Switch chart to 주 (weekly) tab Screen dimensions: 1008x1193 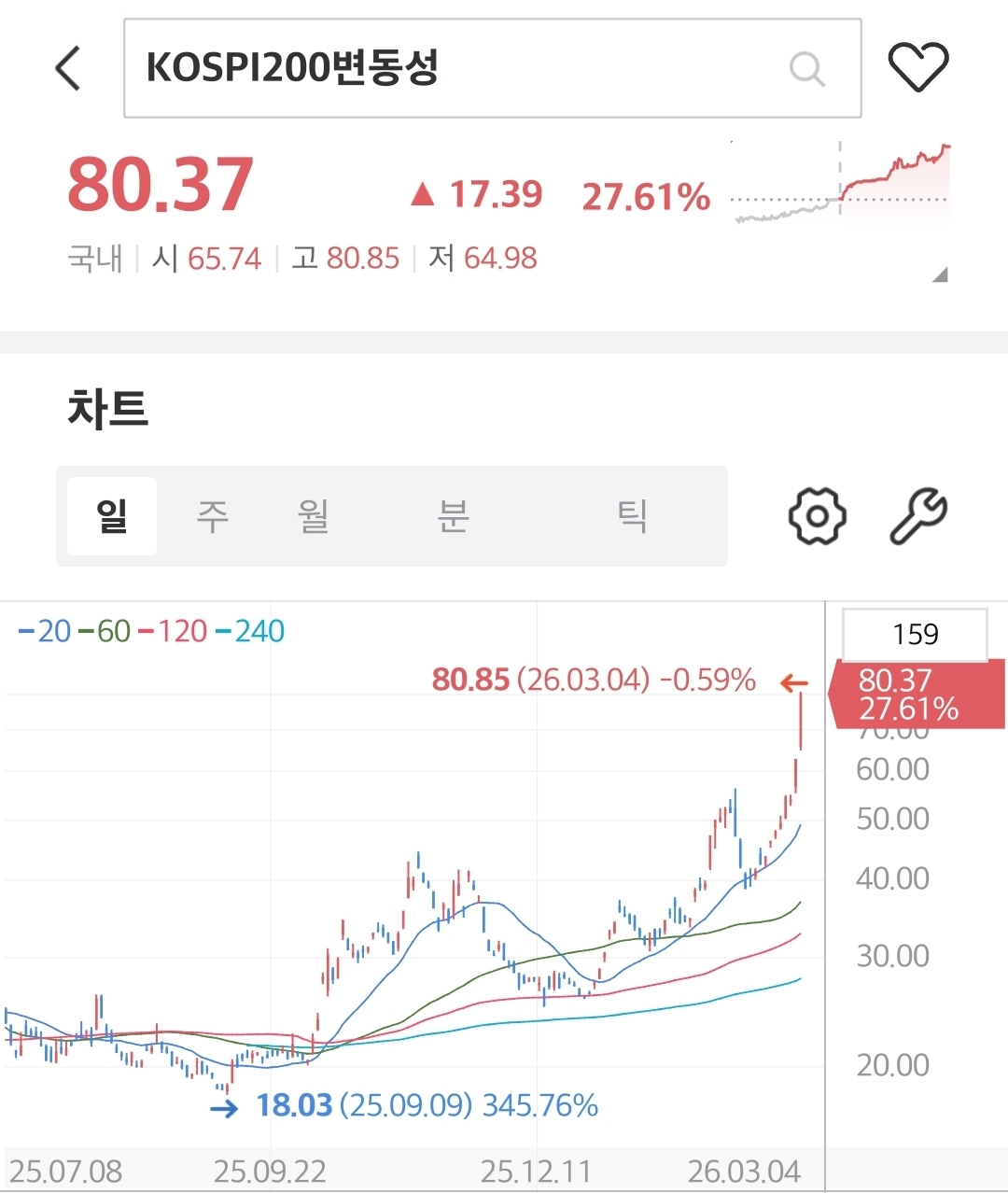pos(213,515)
